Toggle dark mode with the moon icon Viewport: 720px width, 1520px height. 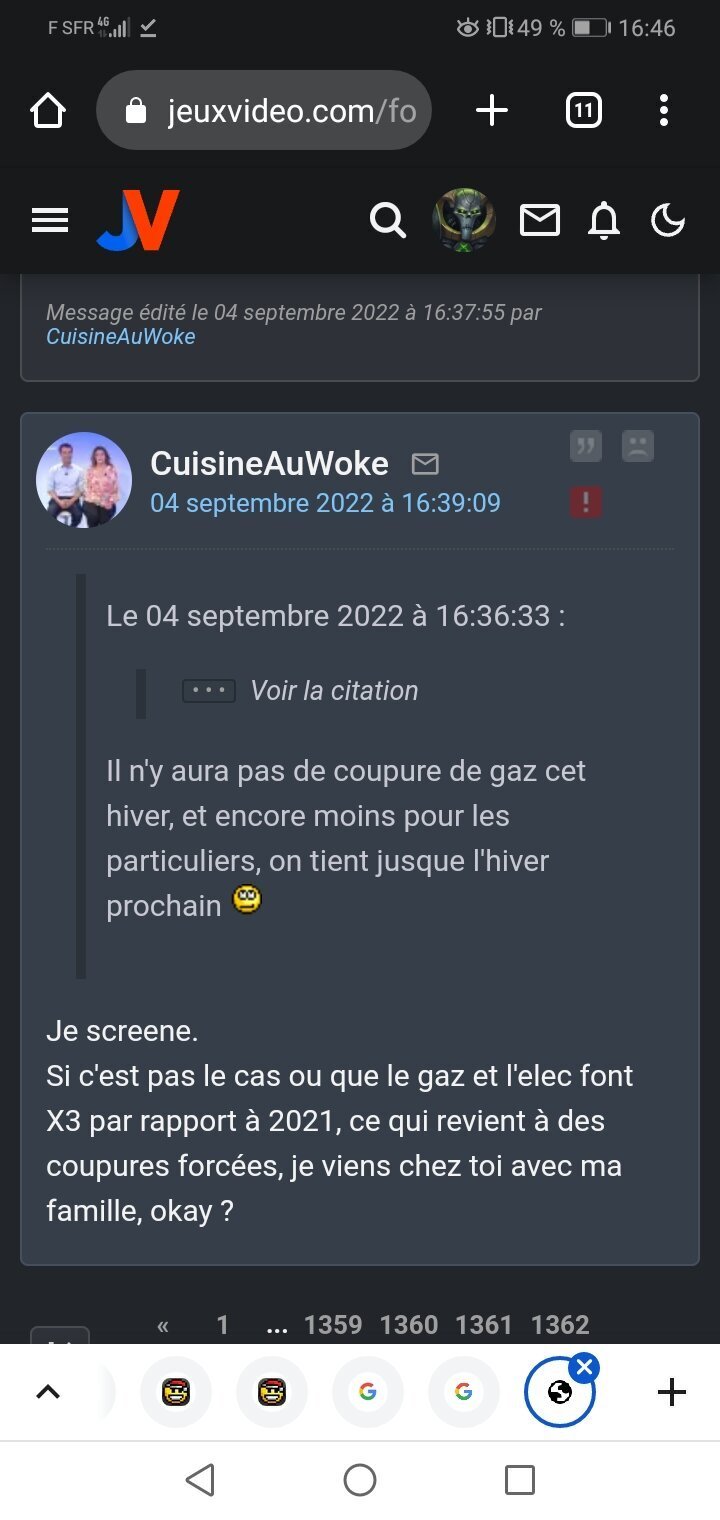pos(667,220)
